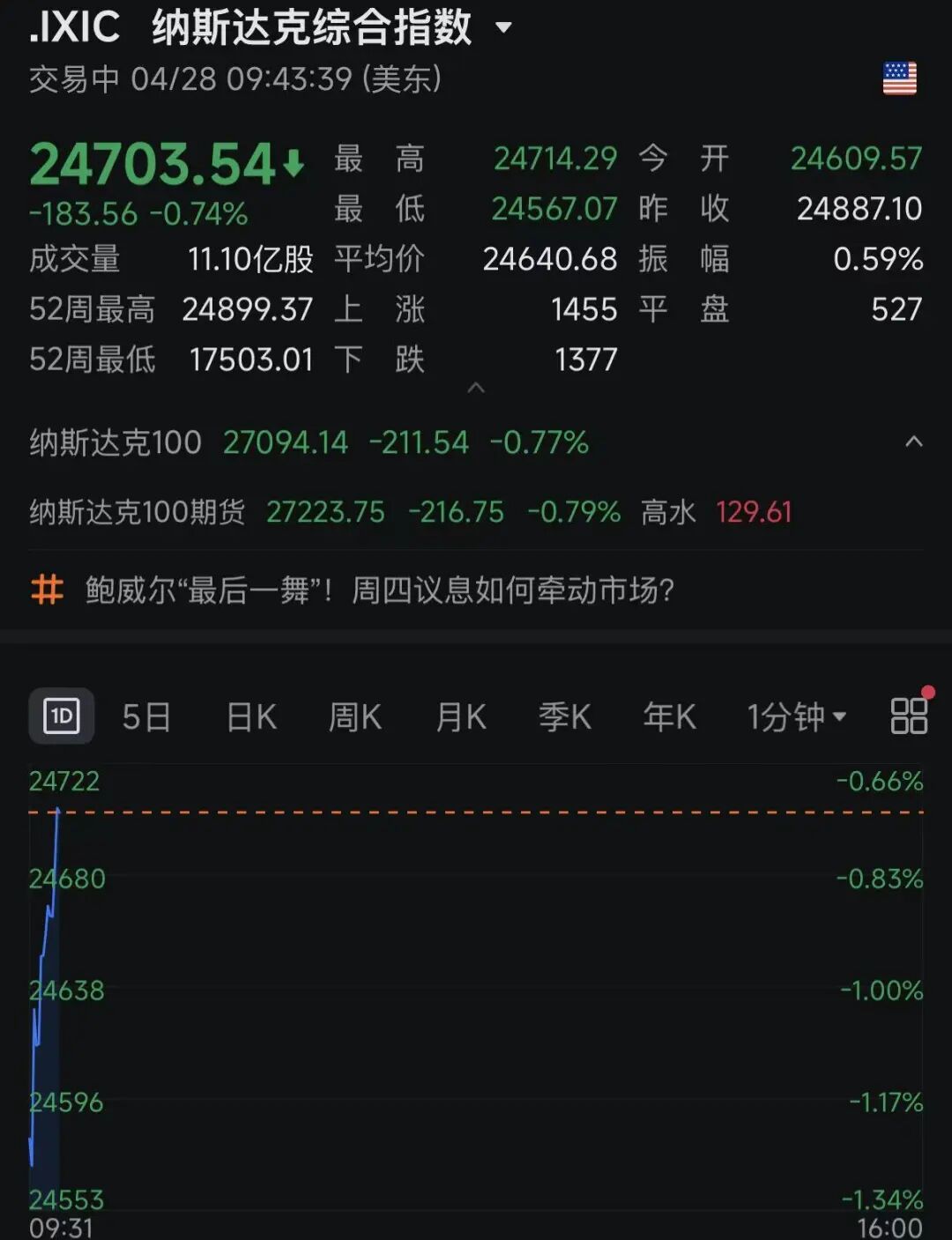Switch to the 5日 chart
The width and height of the screenshot is (952, 1240).
pos(146,717)
